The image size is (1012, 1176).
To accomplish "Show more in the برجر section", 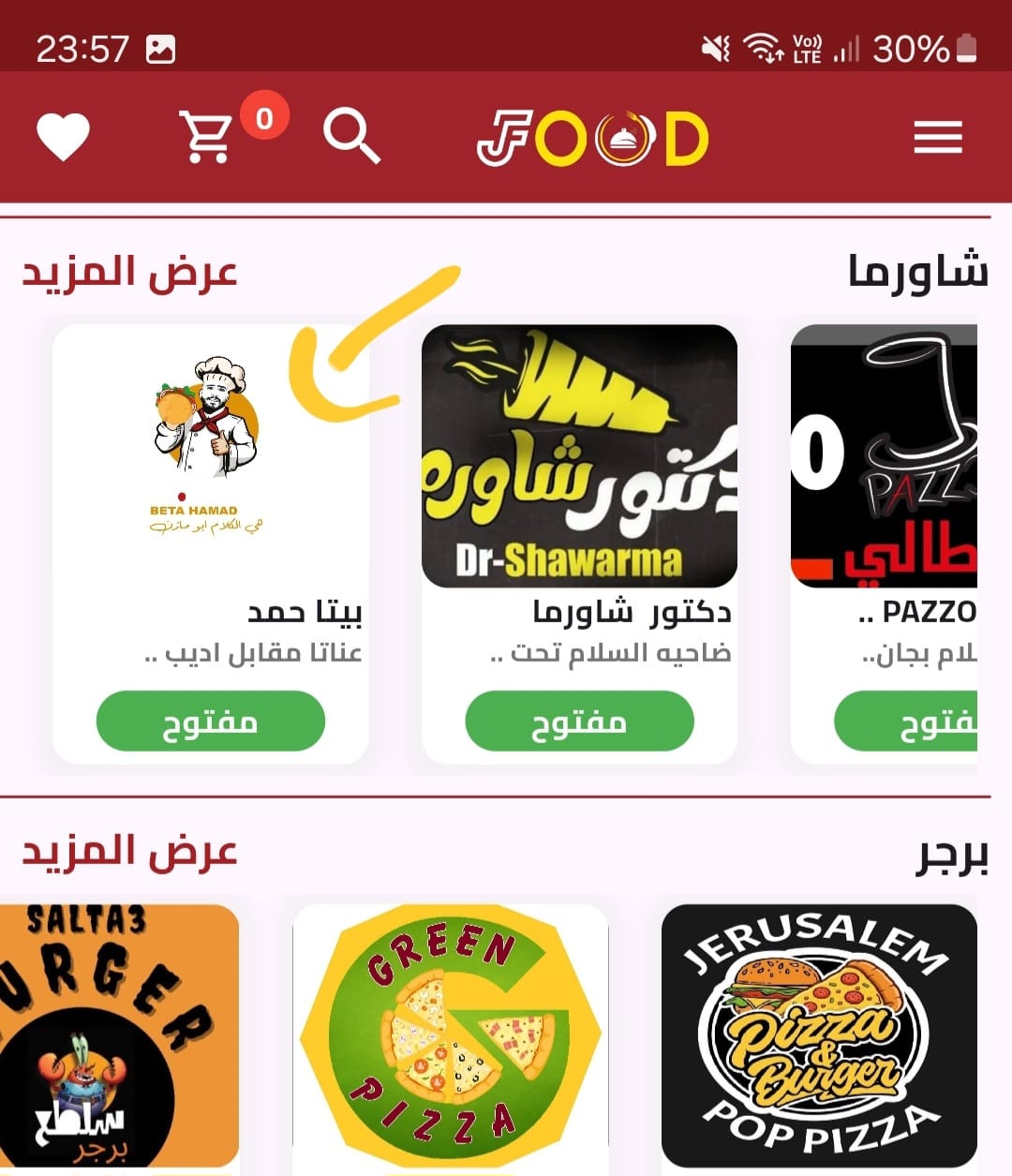I will tap(129, 851).
